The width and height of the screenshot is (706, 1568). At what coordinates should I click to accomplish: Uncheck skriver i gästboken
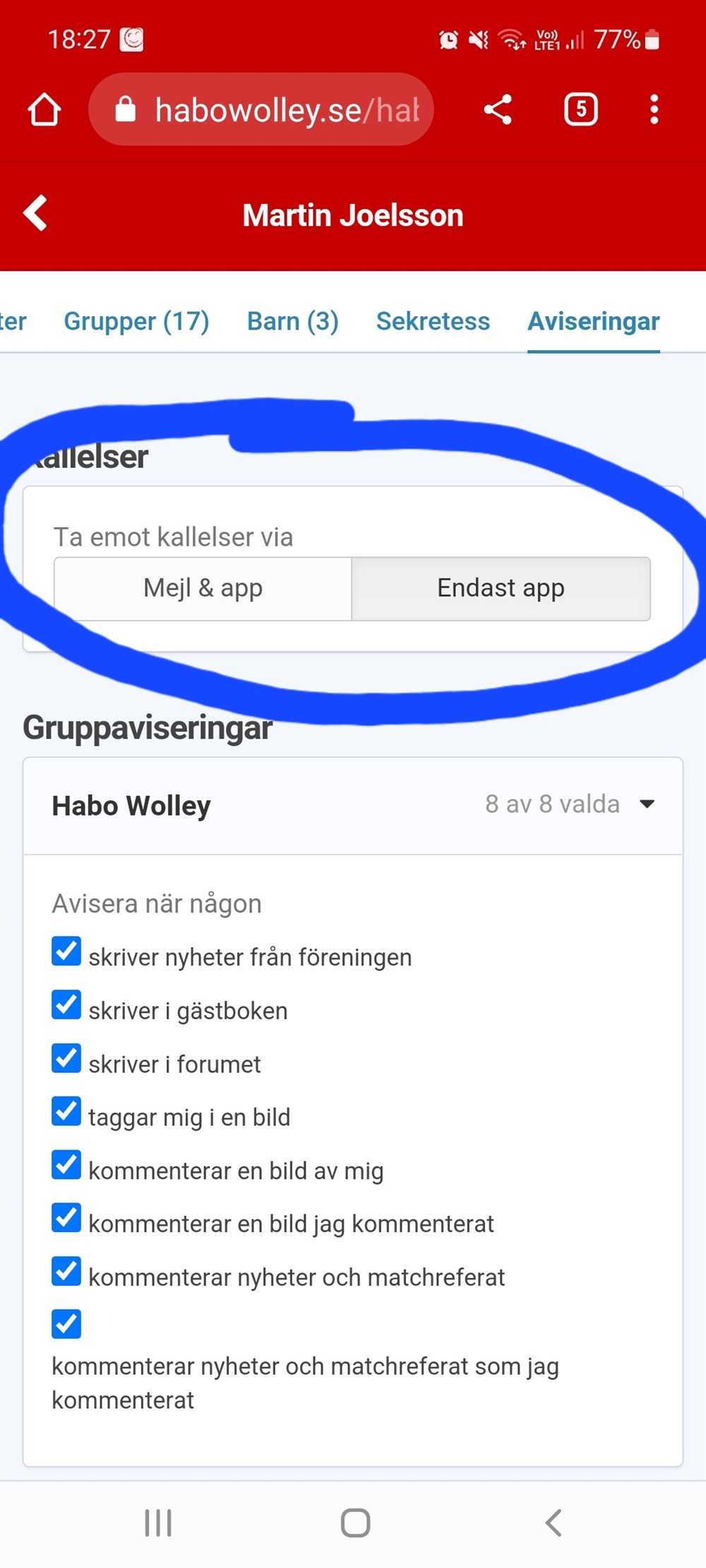66,1005
